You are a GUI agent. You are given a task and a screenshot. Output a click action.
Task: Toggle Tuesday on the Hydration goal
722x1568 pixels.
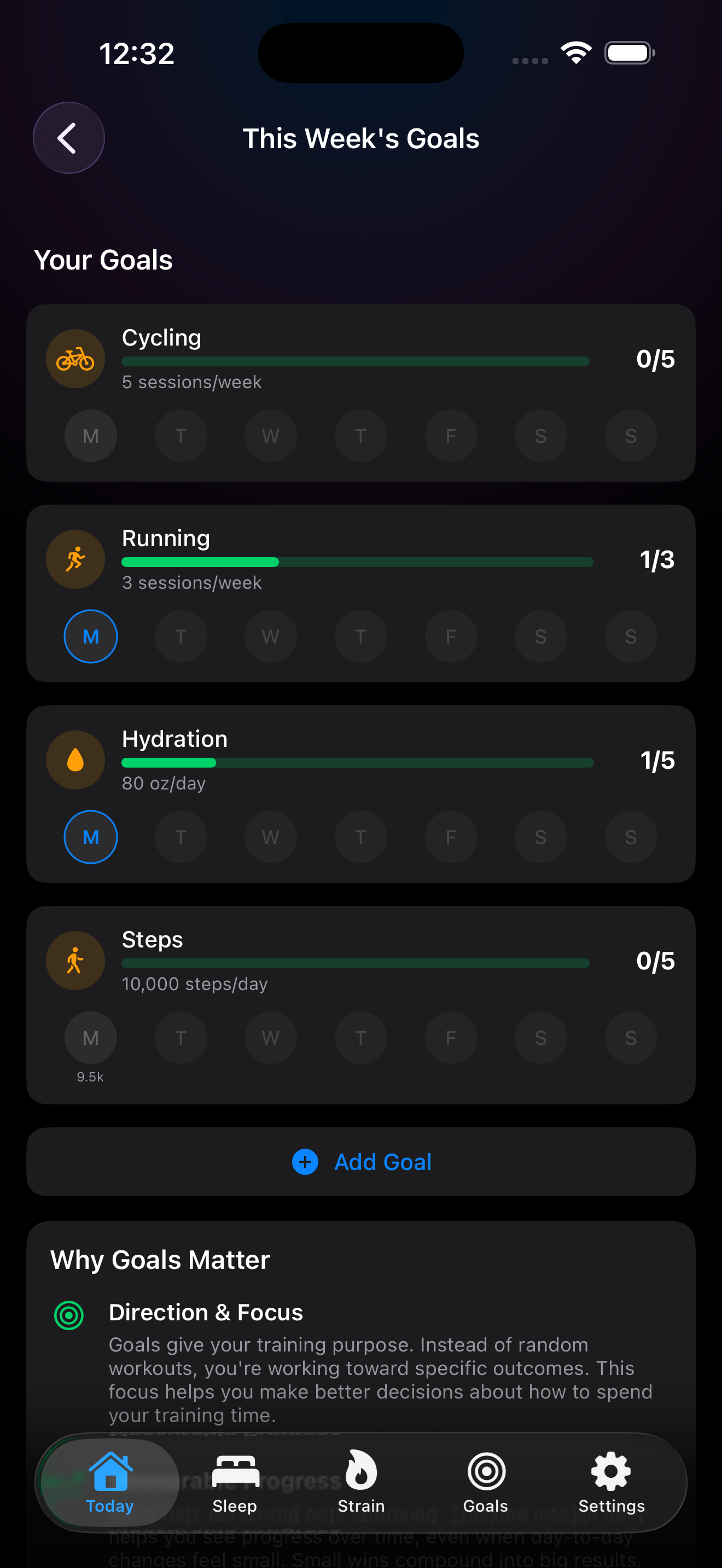tap(181, 837)
